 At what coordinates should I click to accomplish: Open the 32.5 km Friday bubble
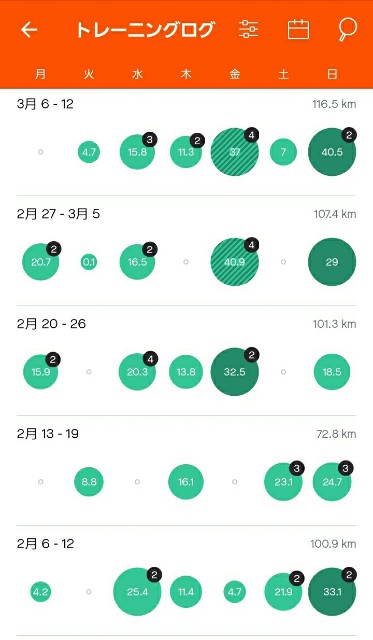(235, 372)
